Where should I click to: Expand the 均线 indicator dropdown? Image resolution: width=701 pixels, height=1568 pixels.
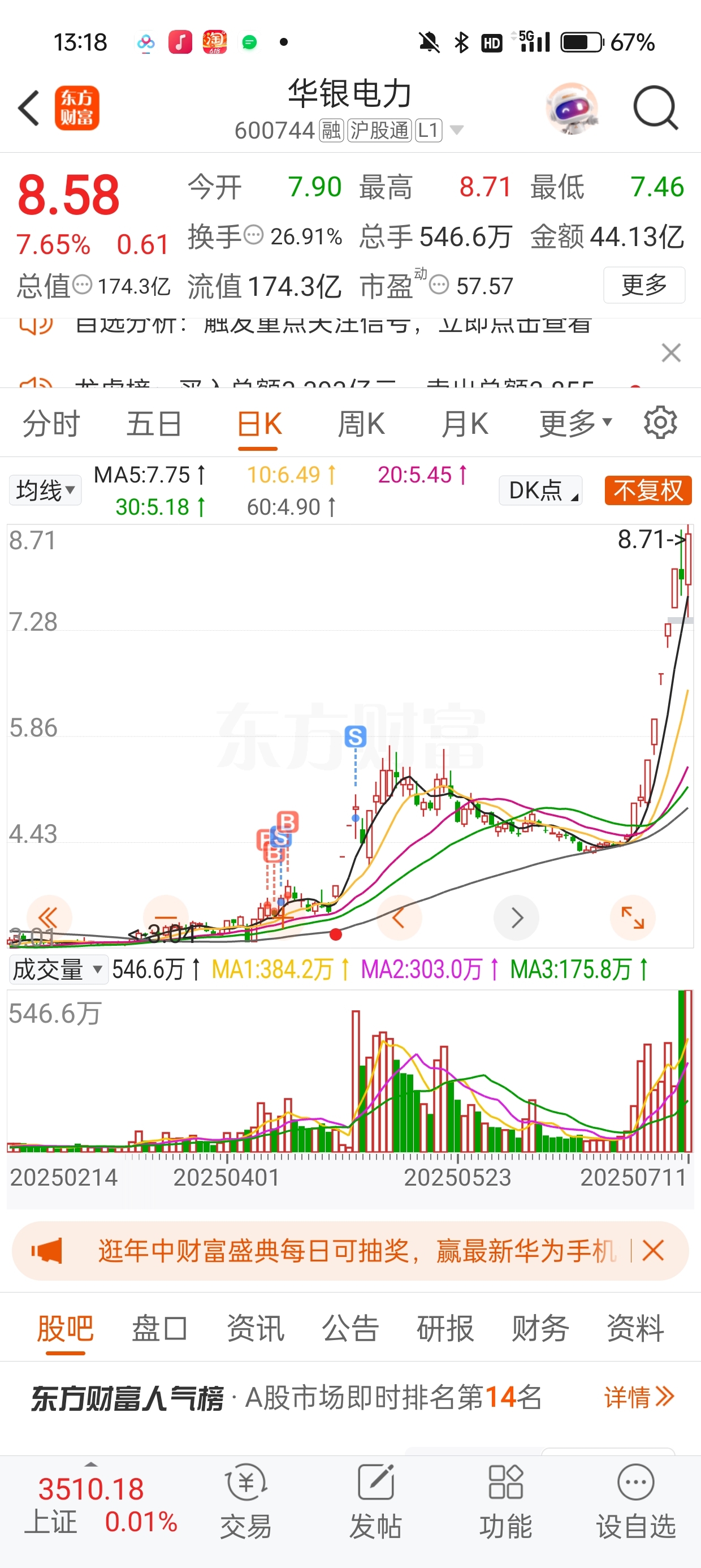tap(45, 490)
